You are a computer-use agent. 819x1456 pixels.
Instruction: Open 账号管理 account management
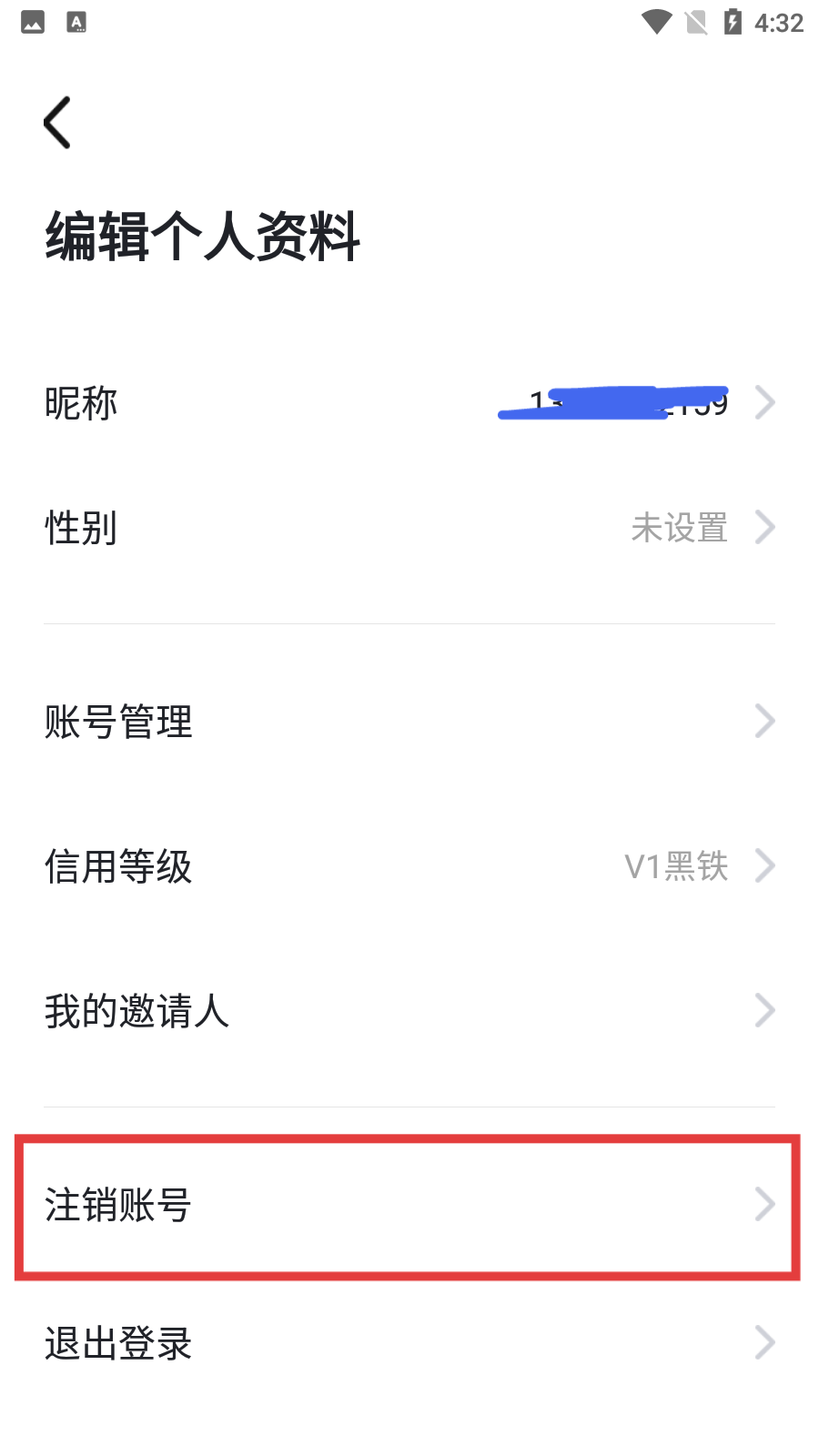click(409, 722)
